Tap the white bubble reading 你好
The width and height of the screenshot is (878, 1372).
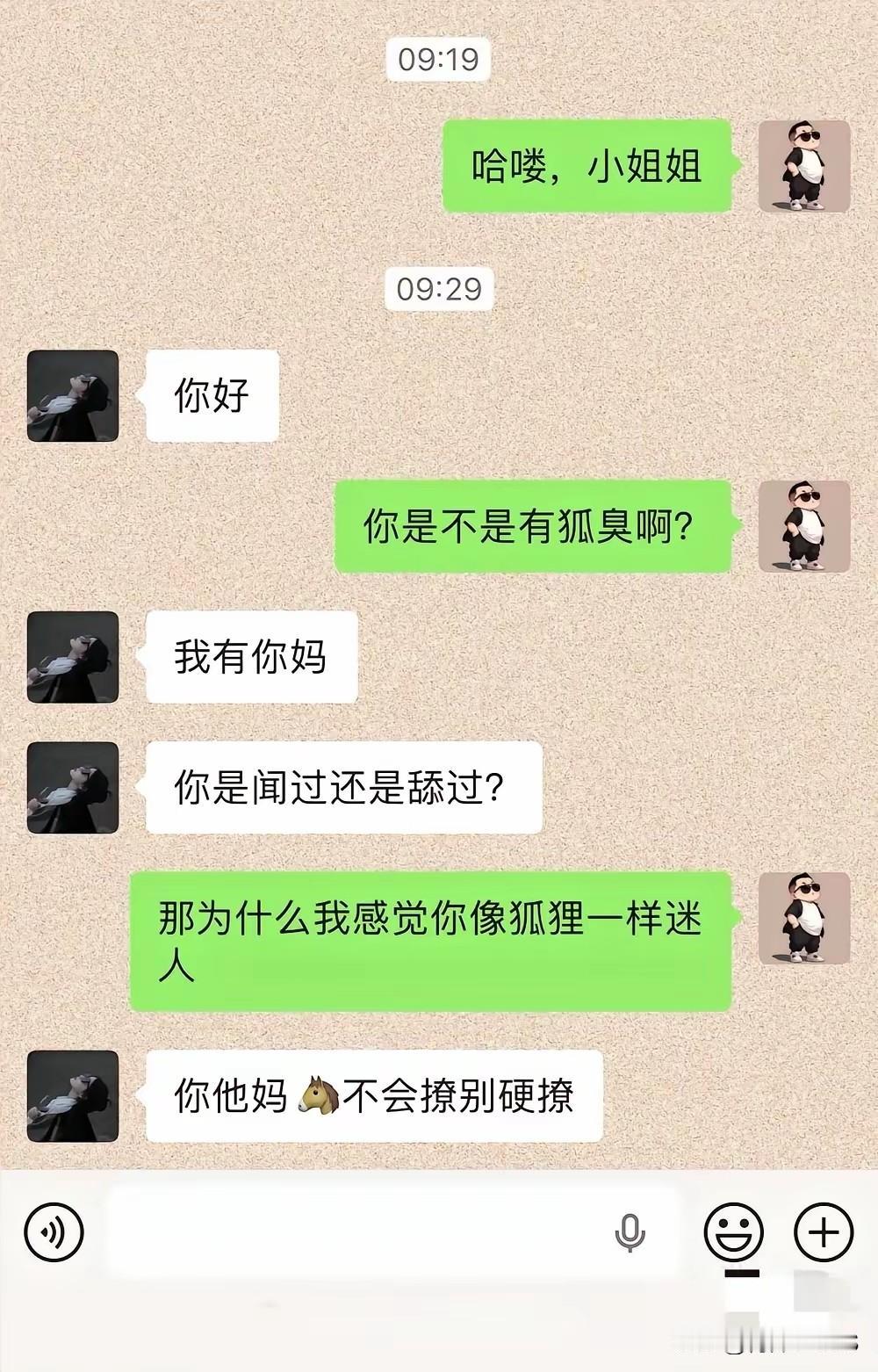tap(211, 395)
